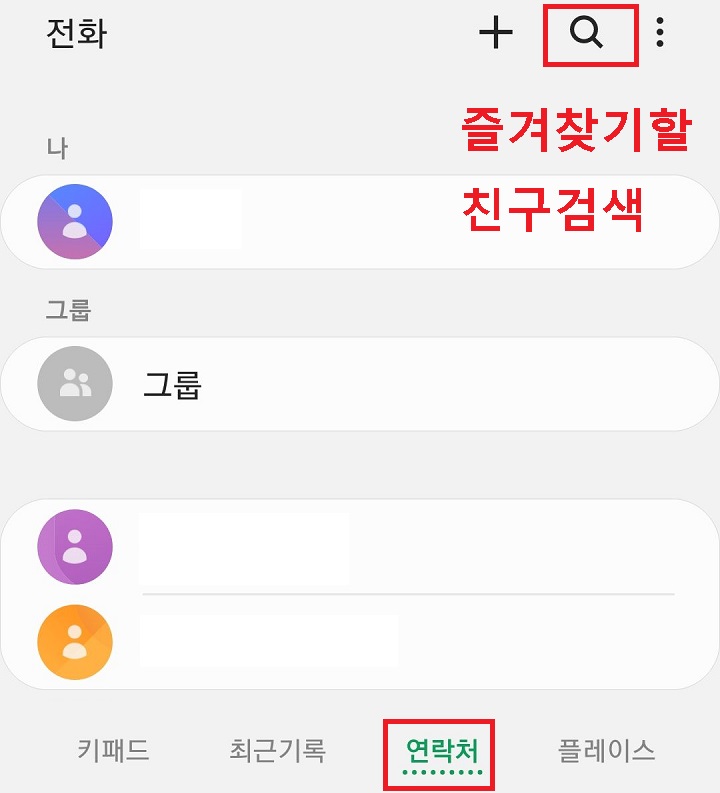
Task: Tap the gray 그룹 group avatar icon
Action: (x=75, y=384)
